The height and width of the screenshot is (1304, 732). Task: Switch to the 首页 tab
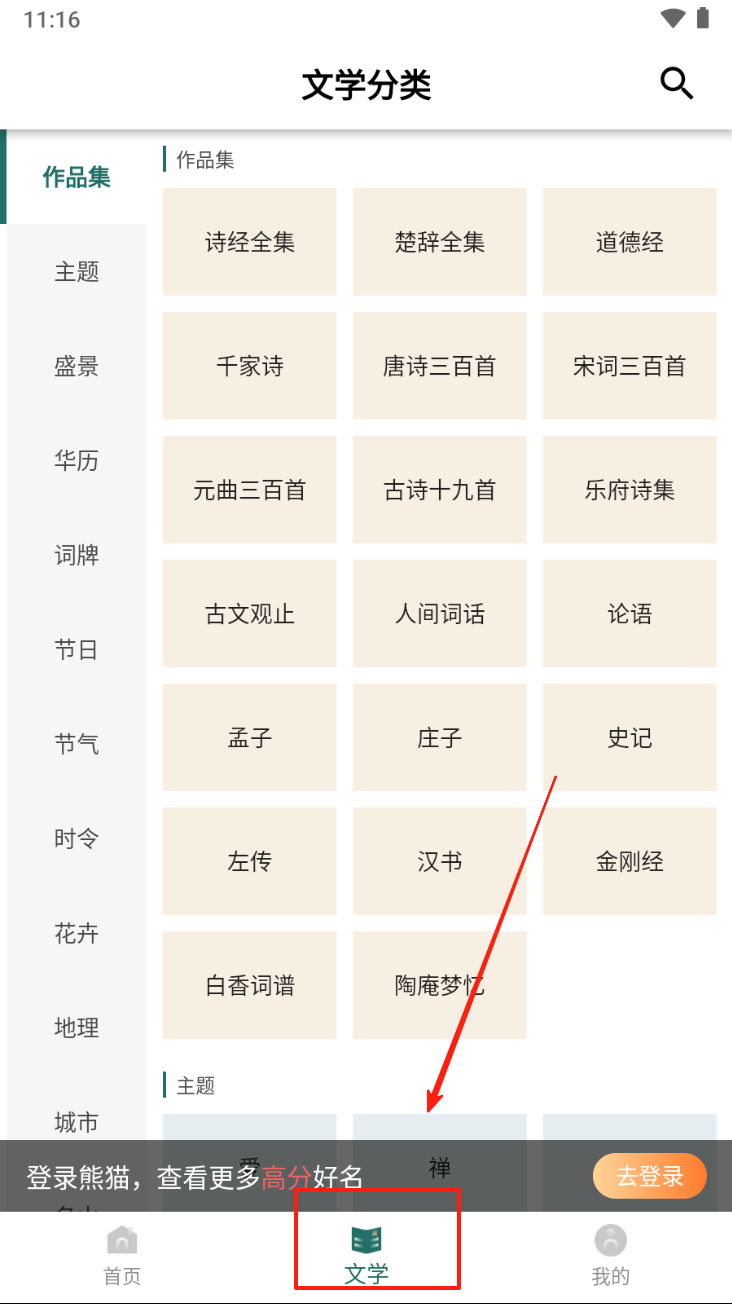(x=122, y=1256)
